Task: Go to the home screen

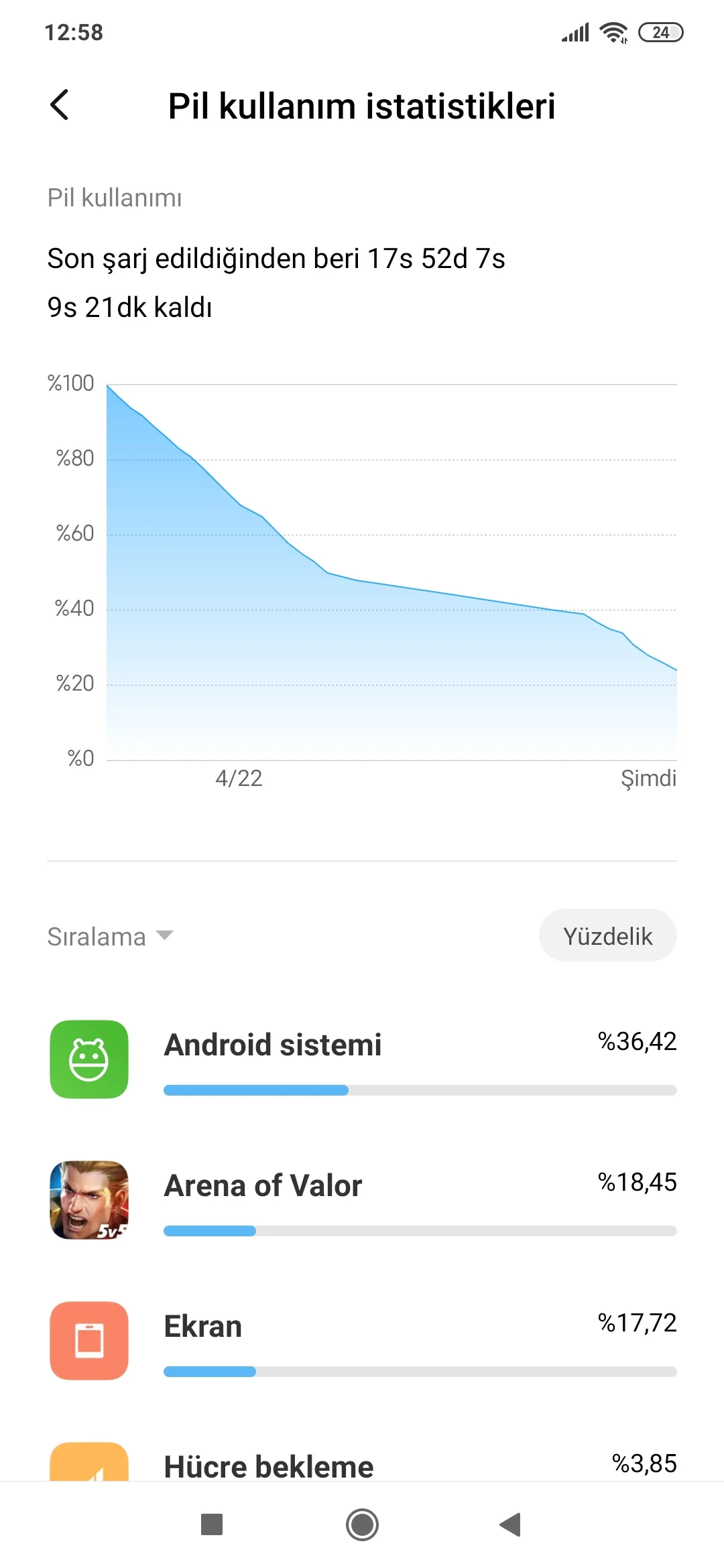Action: click(362, 1525)
